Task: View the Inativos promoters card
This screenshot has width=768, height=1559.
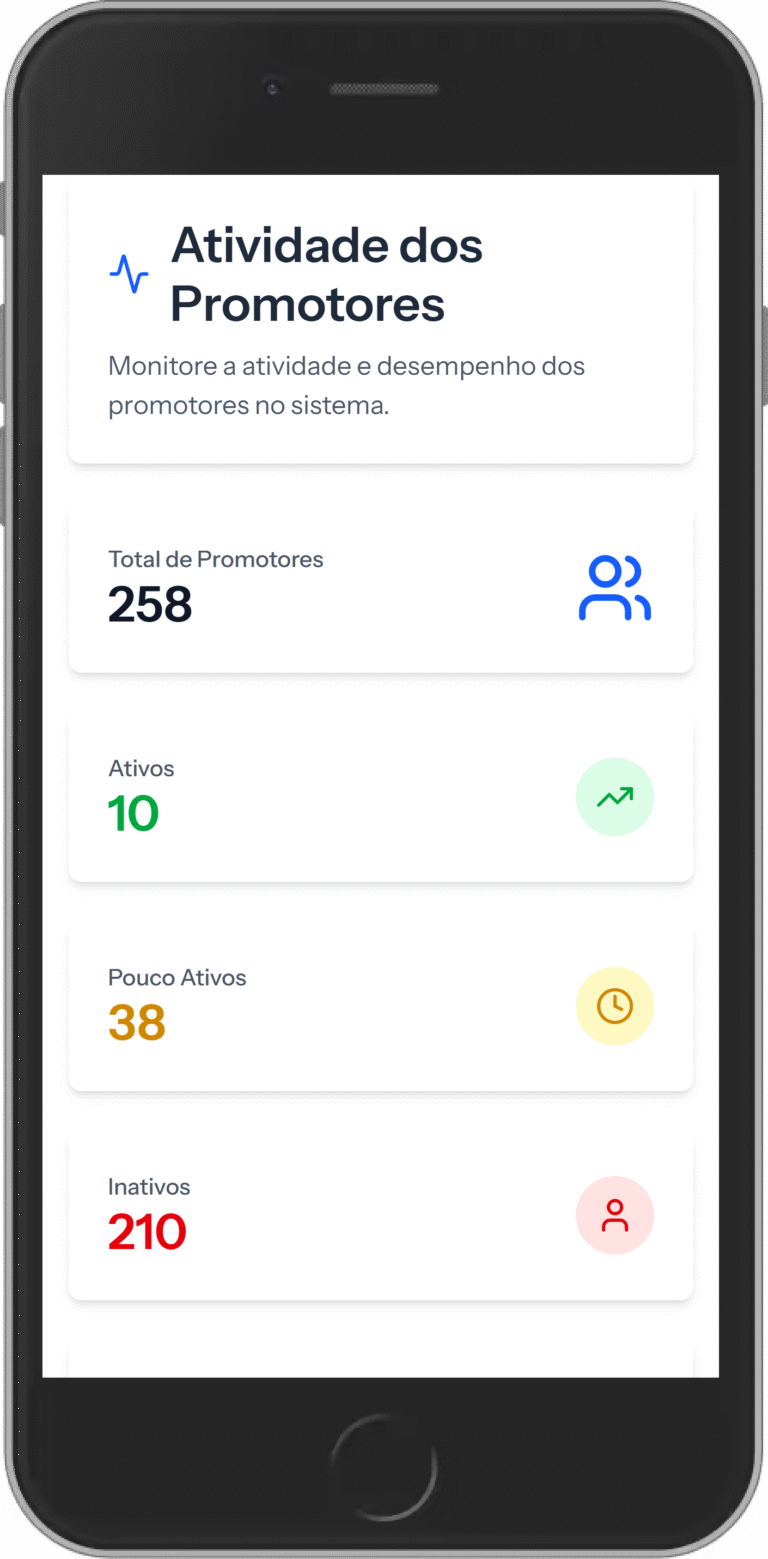Action: (x=380, y=1215)
